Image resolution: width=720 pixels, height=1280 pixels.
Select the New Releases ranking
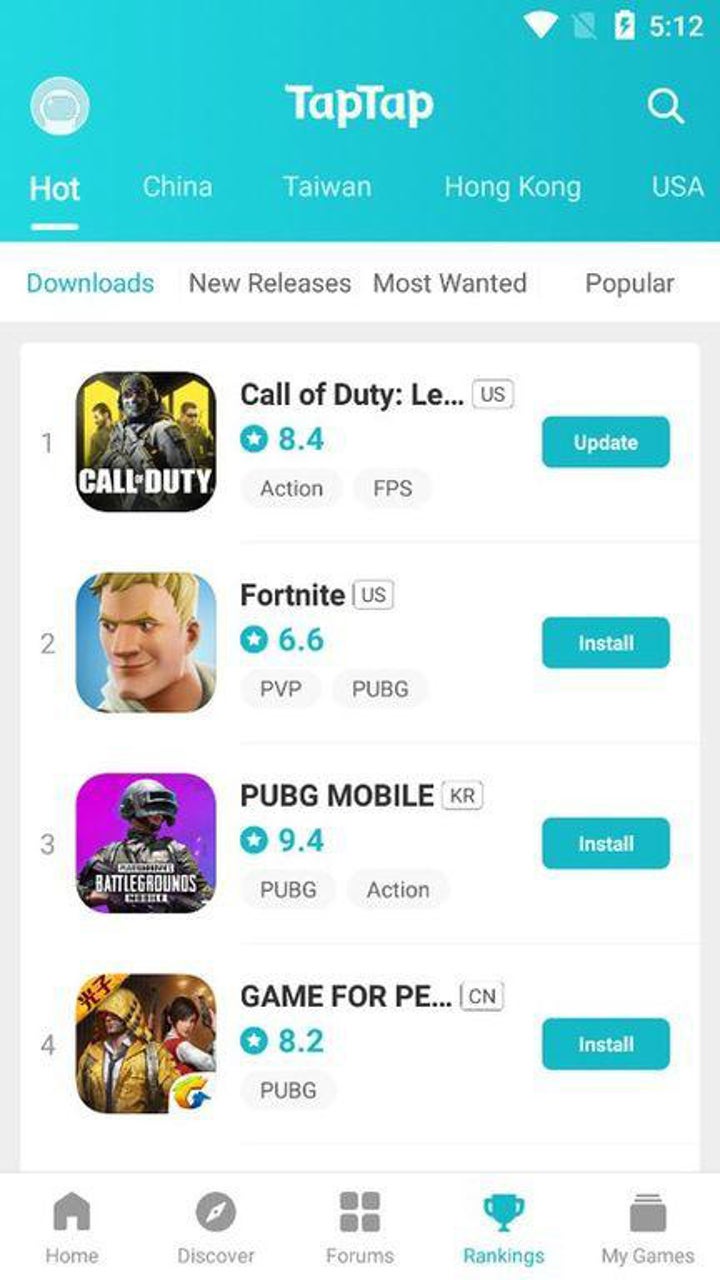tap(270, 284)
